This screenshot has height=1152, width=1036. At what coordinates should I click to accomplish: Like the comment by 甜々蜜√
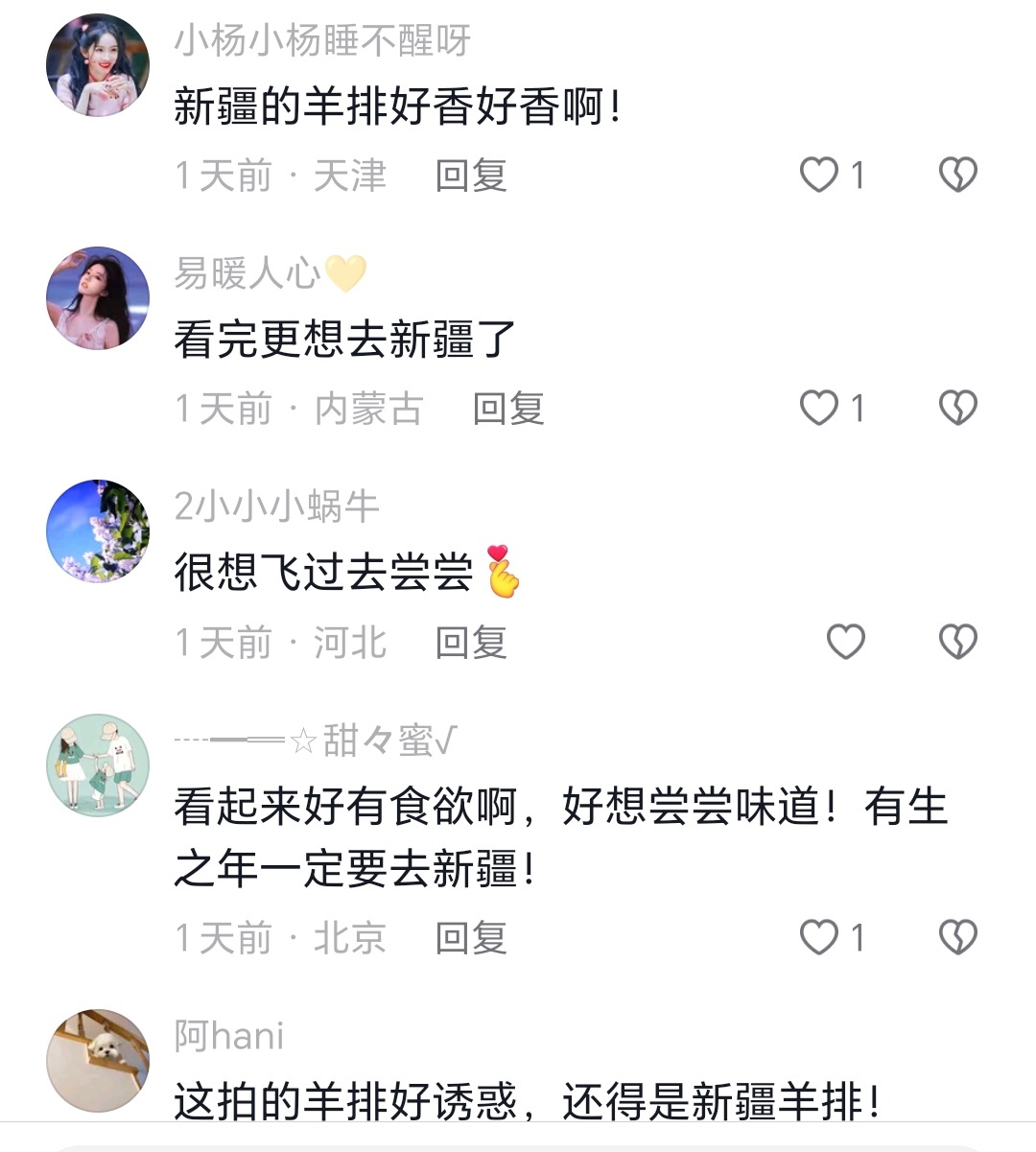[x=819, y=937]
